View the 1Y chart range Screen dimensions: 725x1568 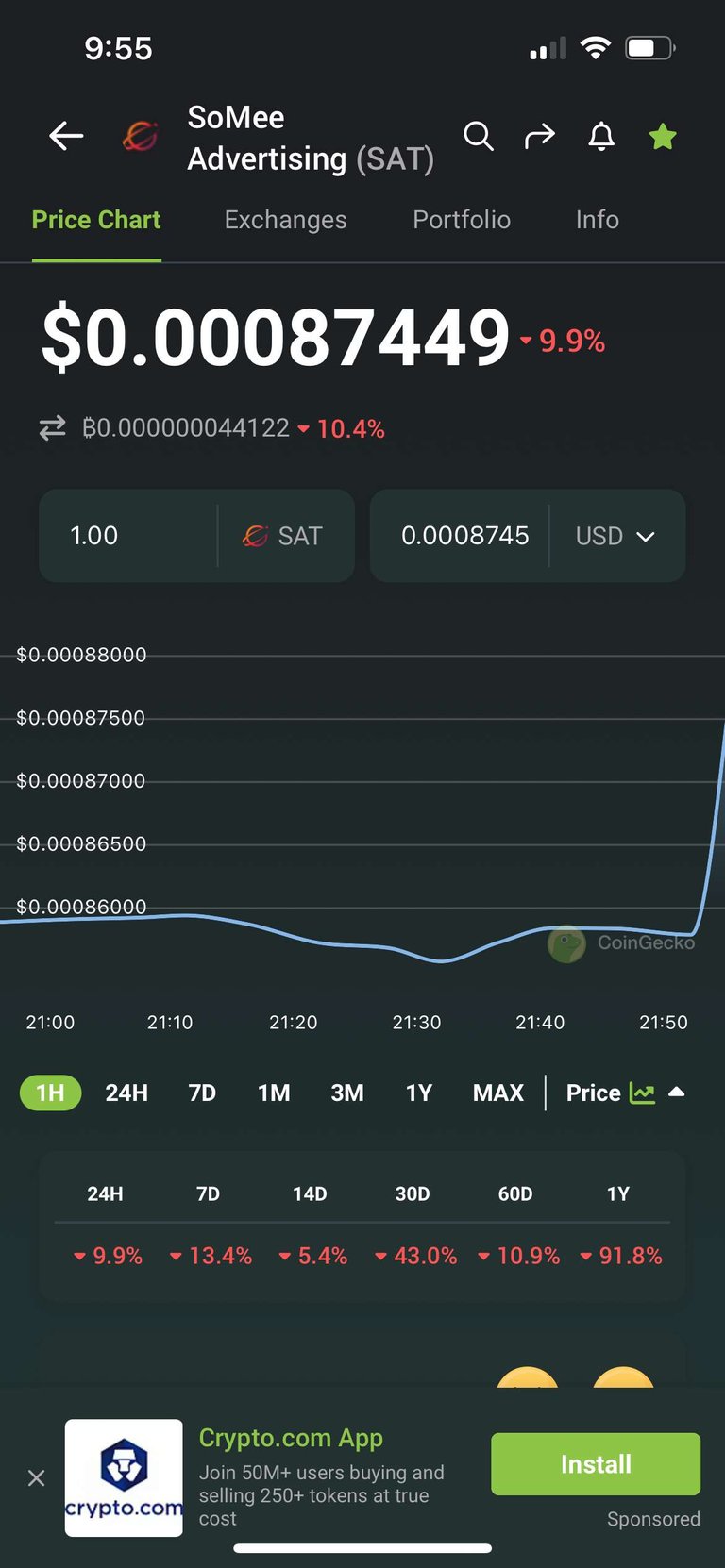coord(419,1093)
